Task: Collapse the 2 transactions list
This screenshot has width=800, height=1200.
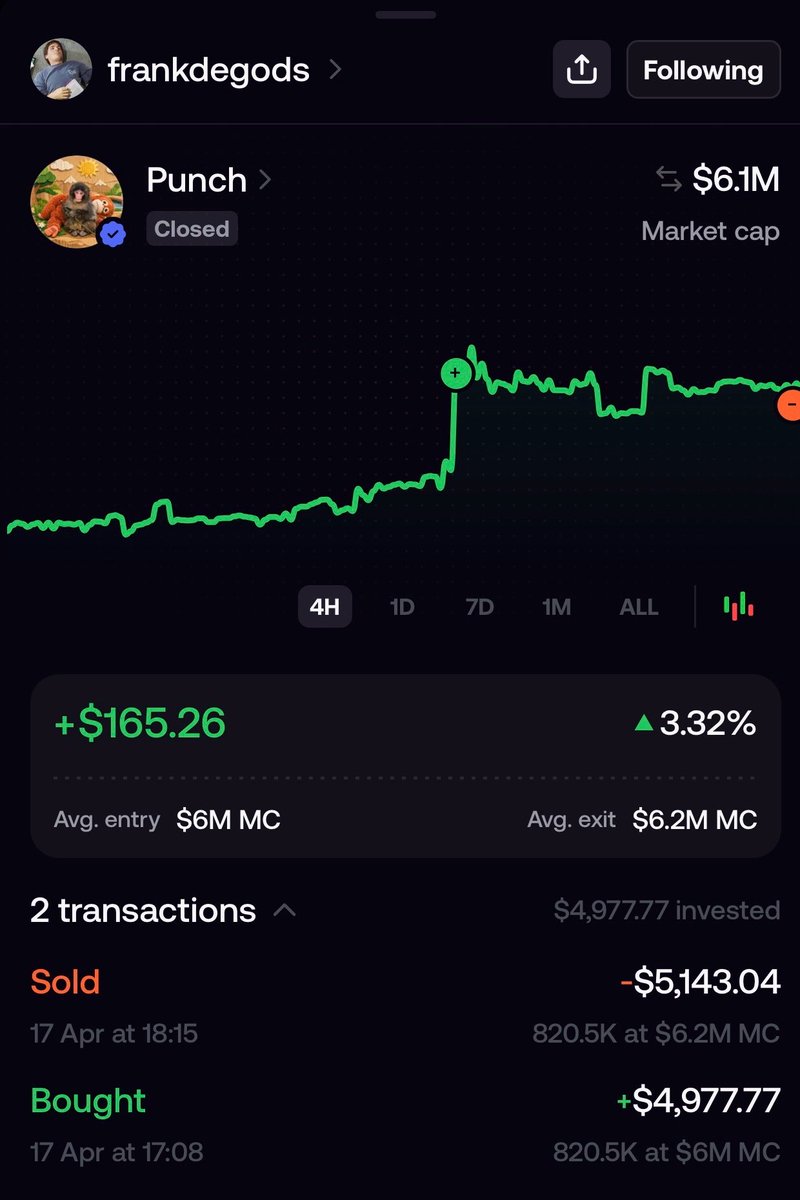Action: pos(284,911)
